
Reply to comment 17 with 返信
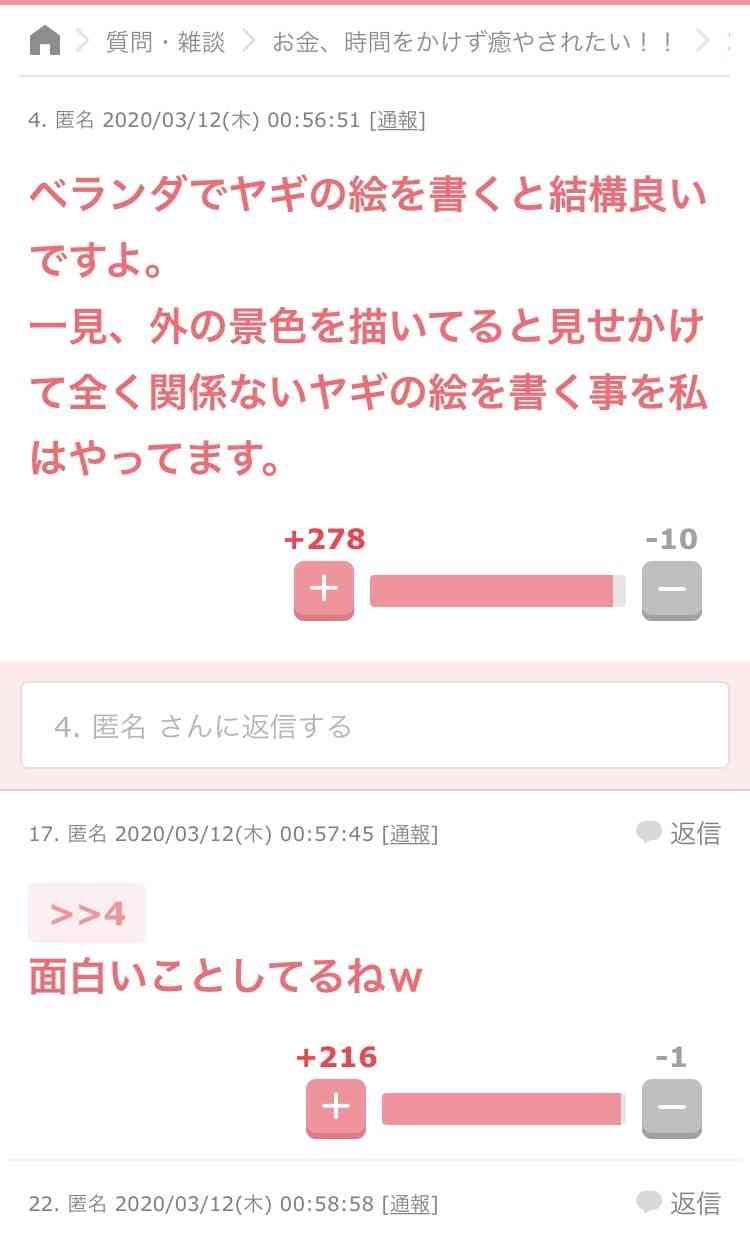click(x=680, y=832)
